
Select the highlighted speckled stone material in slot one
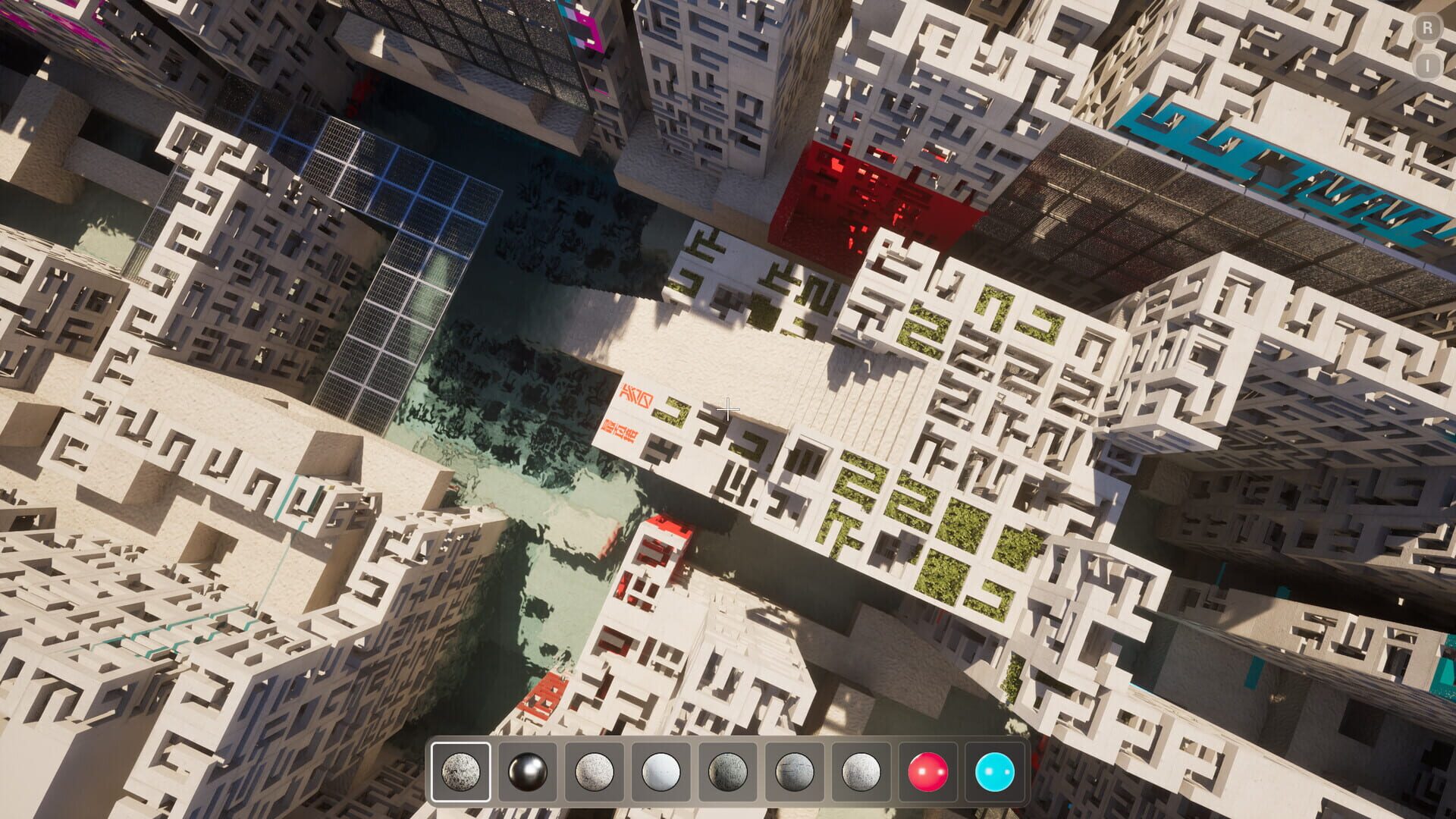coord(460,772)
